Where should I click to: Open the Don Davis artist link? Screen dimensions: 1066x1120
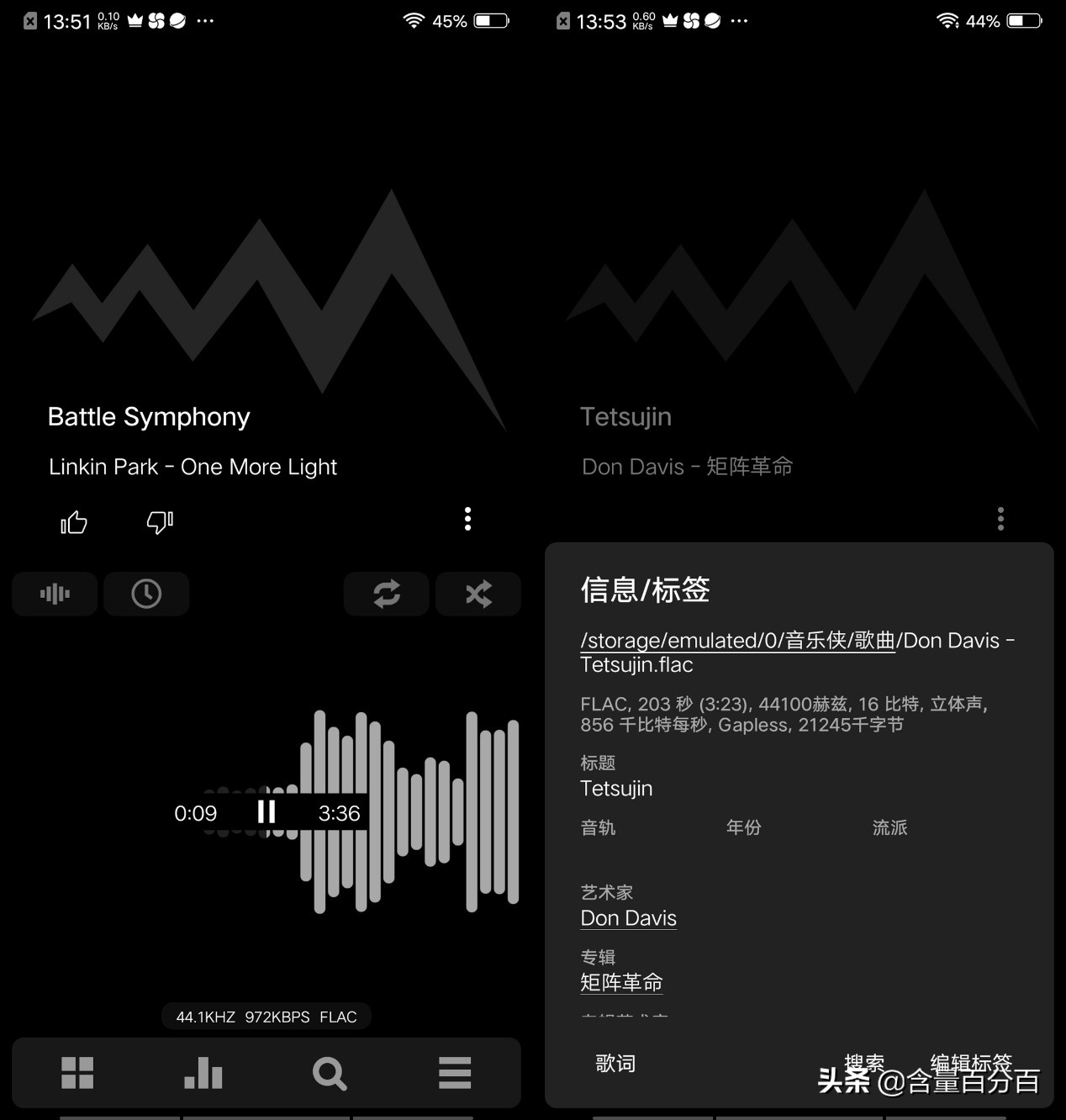[627, 917]
